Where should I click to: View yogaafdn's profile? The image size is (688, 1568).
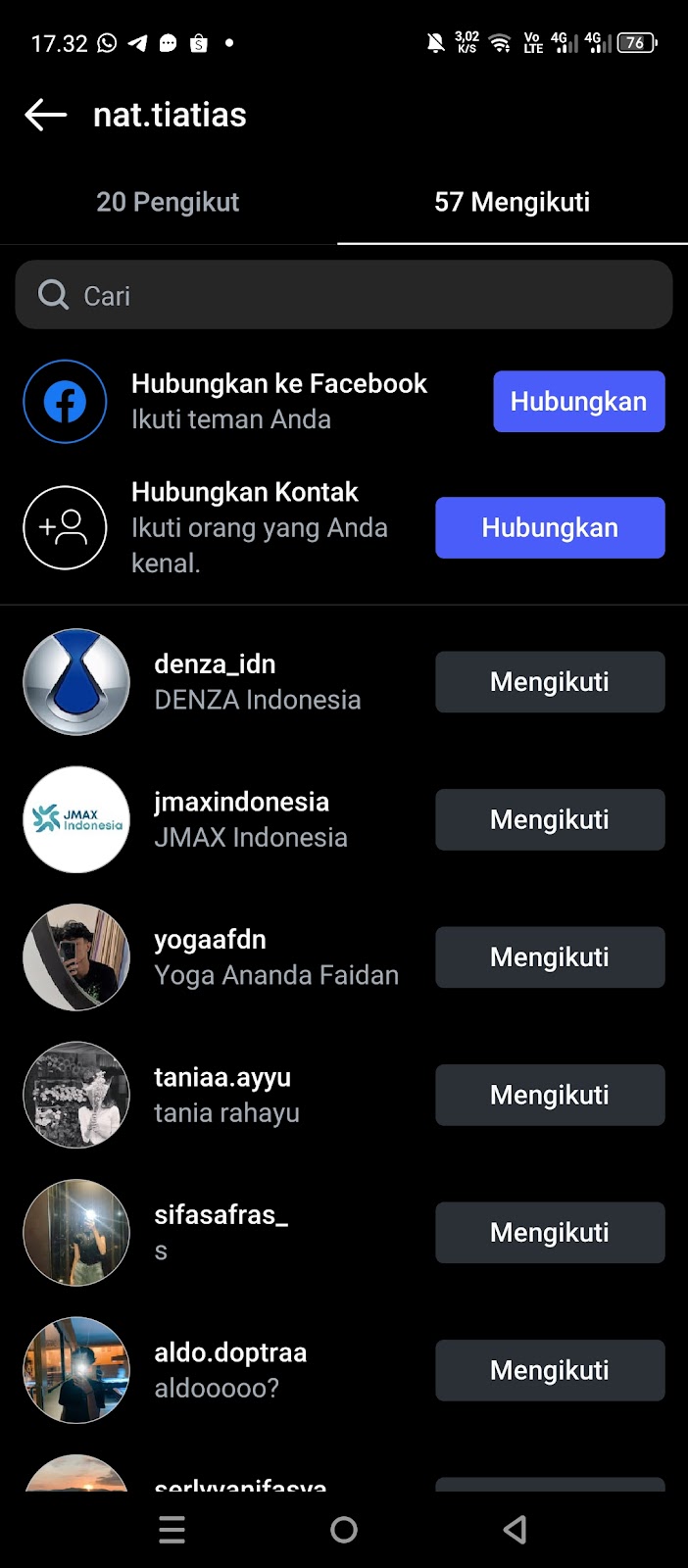click(x=210, y=940)
